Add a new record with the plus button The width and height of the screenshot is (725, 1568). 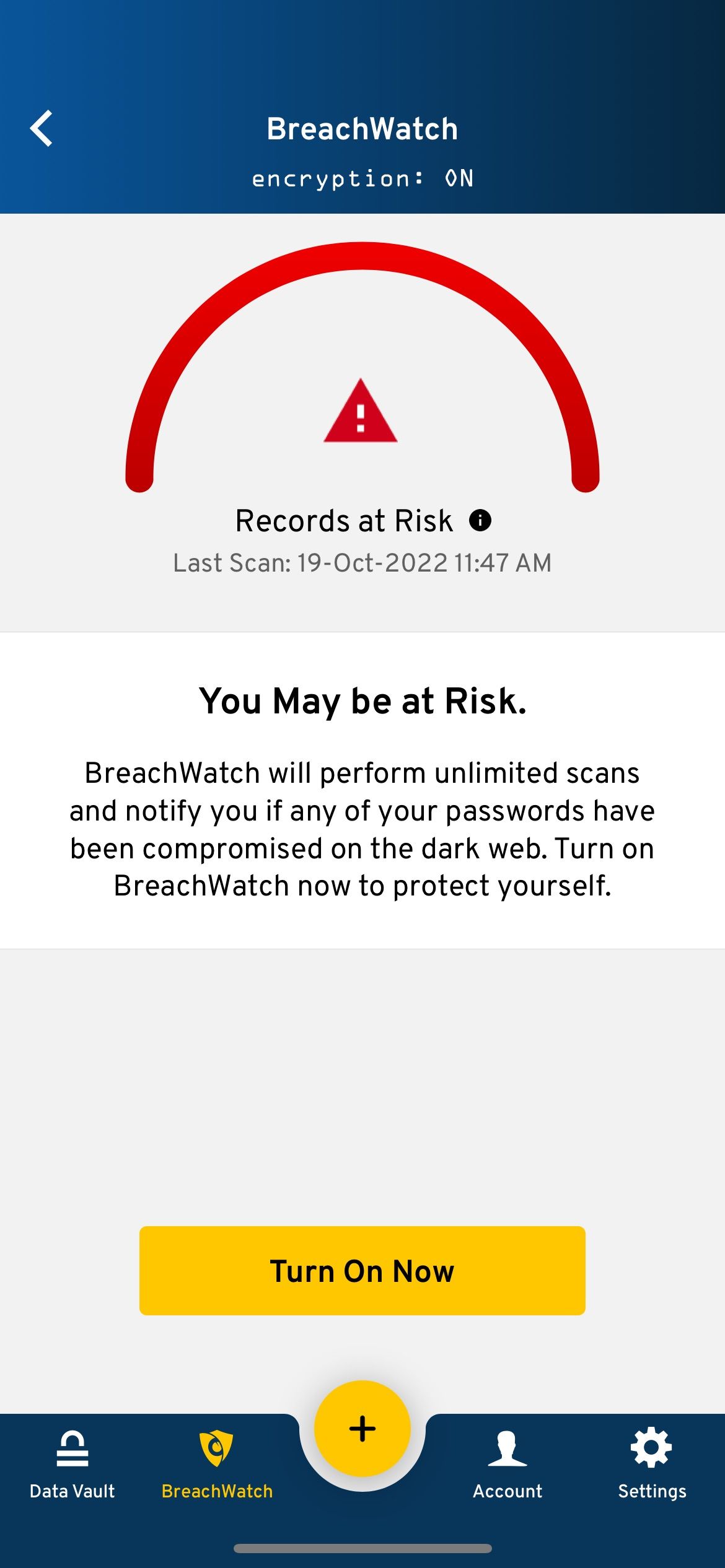click(x=362, y=1429)
